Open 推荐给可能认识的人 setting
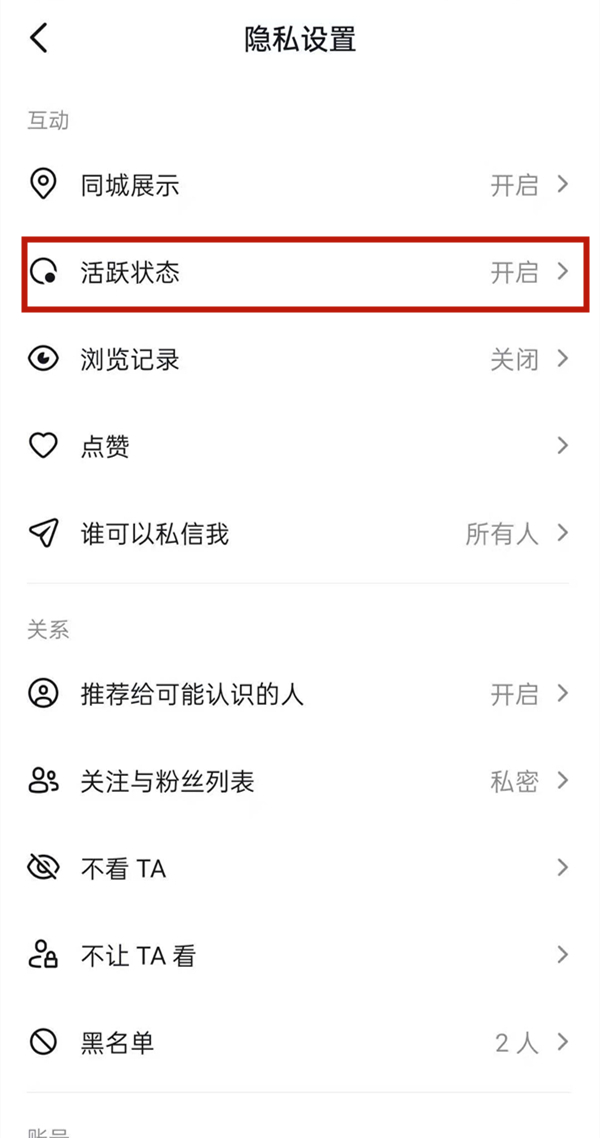Image resolution: width=600 pixels, height=1138 pixels. point(300,693)
